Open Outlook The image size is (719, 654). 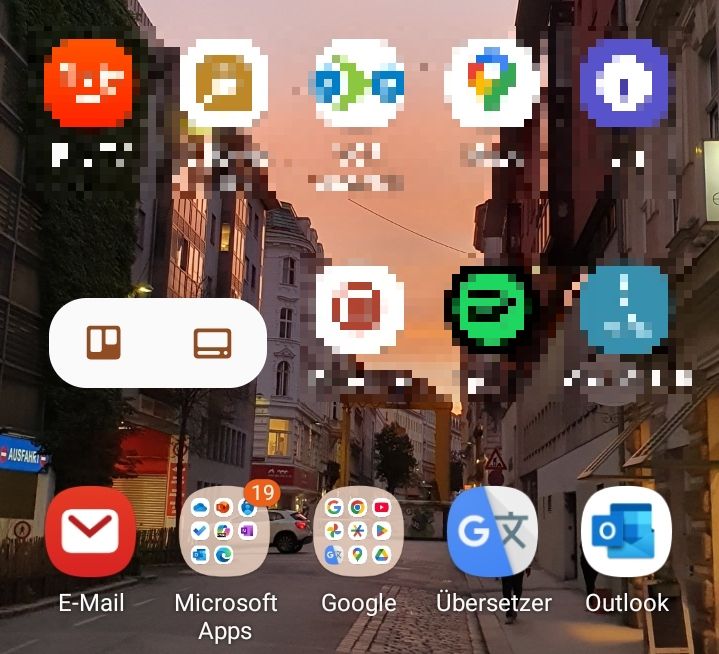626,532
